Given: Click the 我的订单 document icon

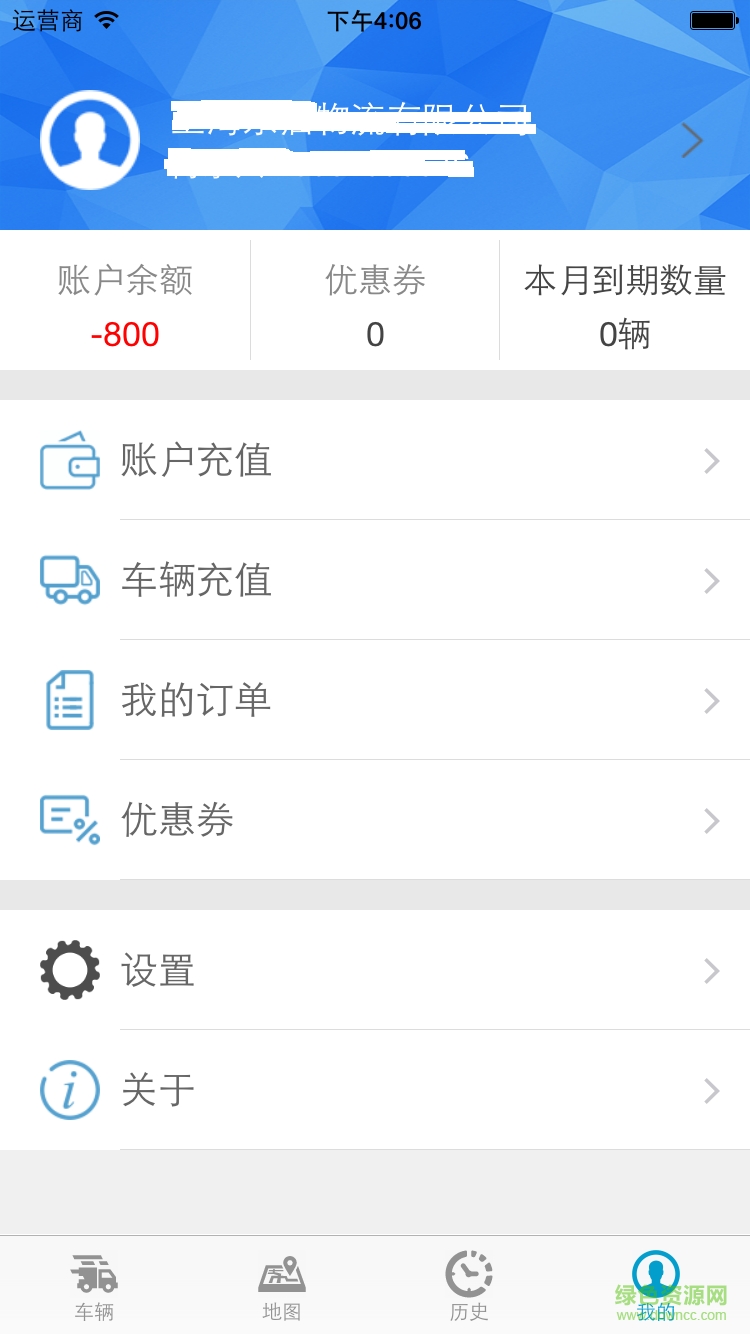Looking at the screenshot, I should [68, 700].
